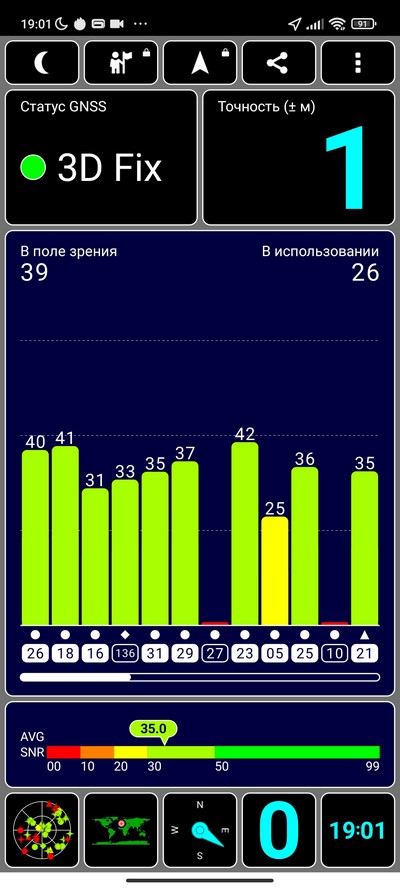Open the Статус GNSS 3D Fix panel
The image size is (400, 889).
(x=101, y=158)
